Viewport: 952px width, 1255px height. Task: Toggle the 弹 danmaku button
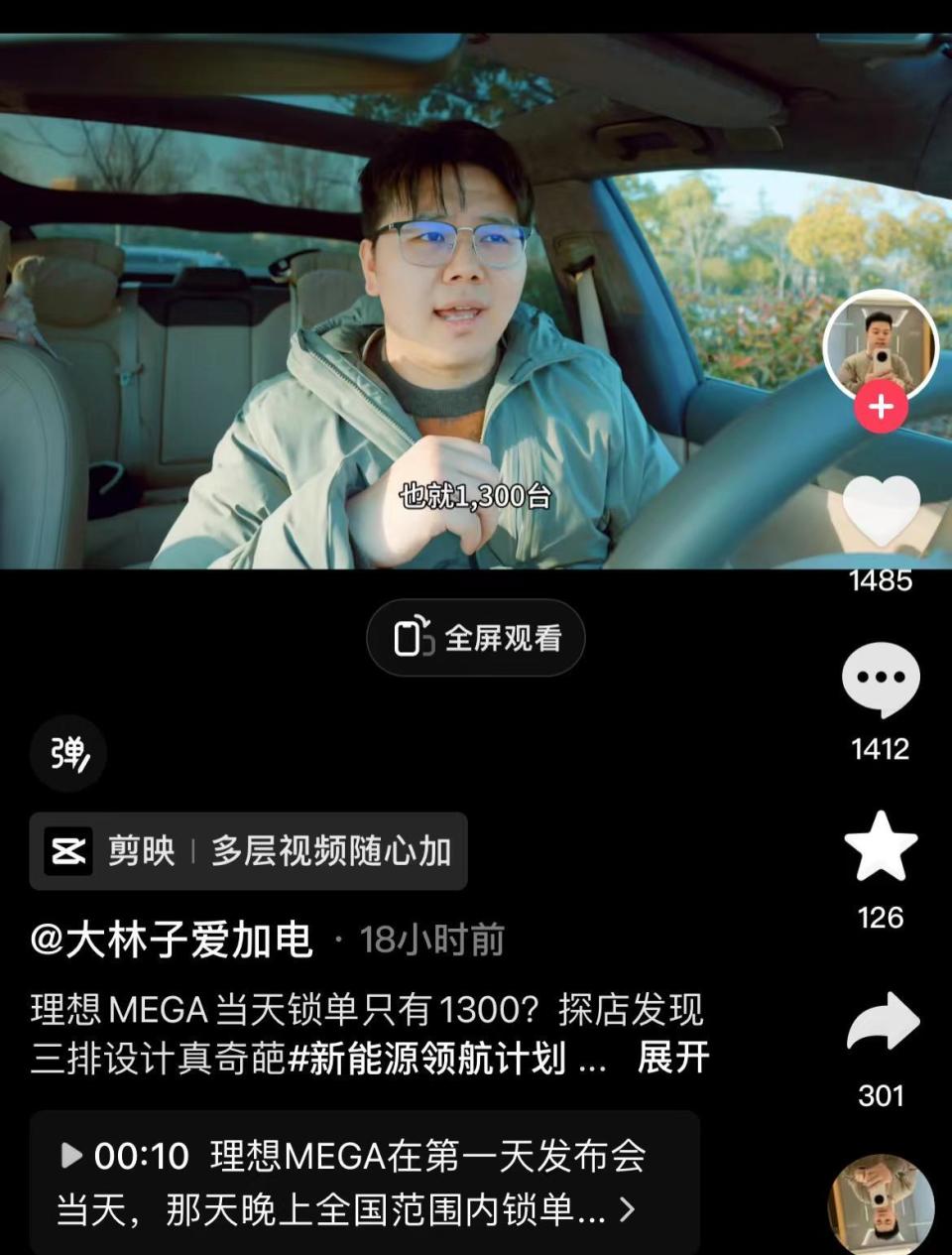tap(68, 754)
